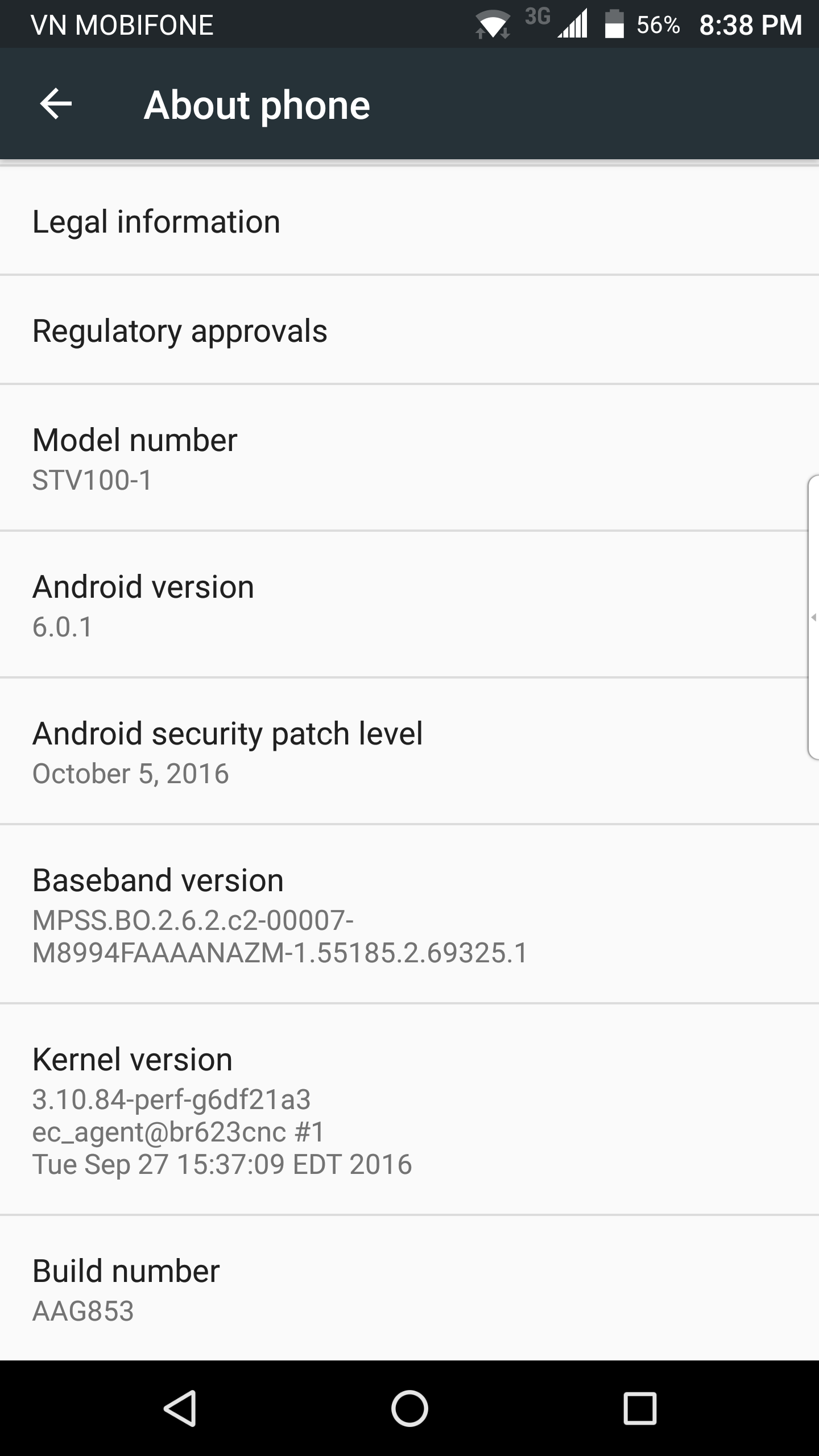Select the Kernel version row

409,1109
